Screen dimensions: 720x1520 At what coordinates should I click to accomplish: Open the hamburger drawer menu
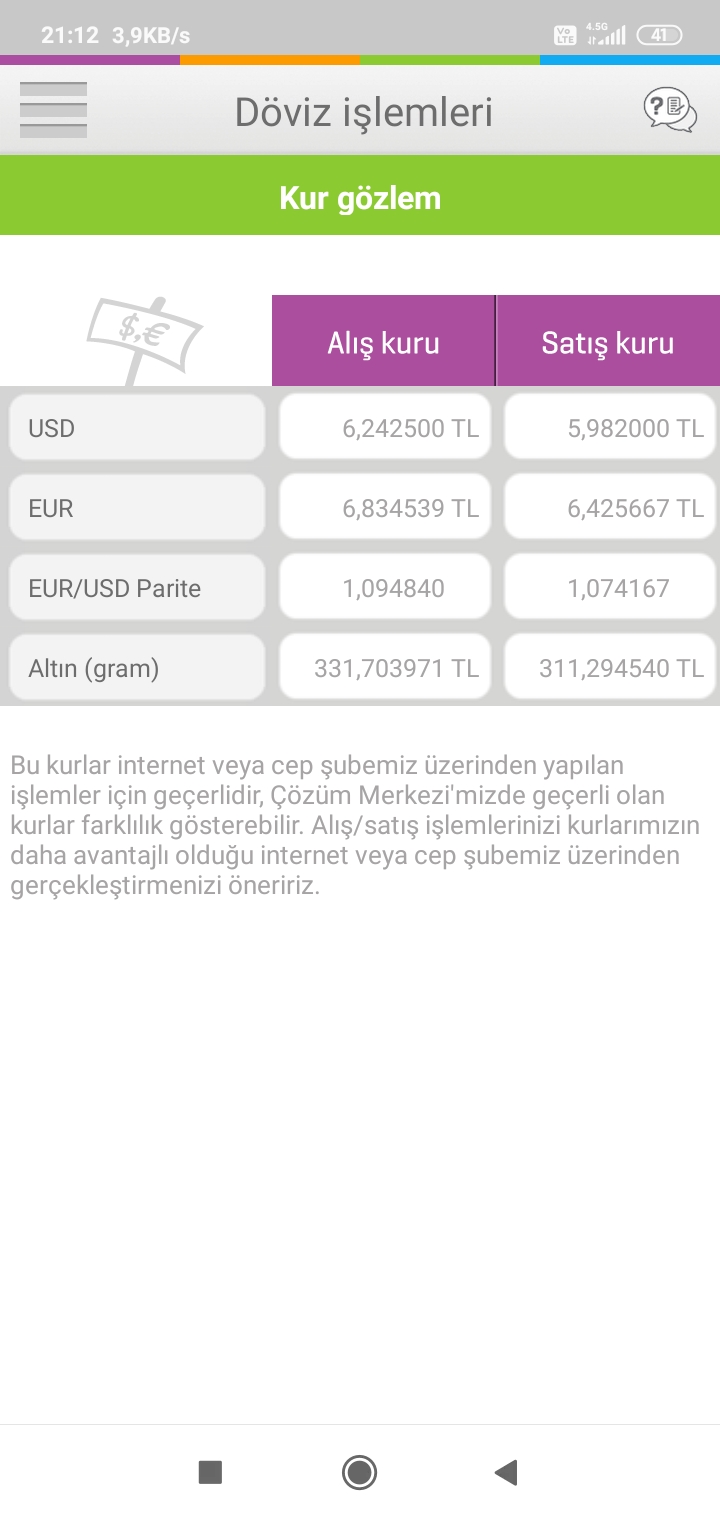(x=53, y=110)
